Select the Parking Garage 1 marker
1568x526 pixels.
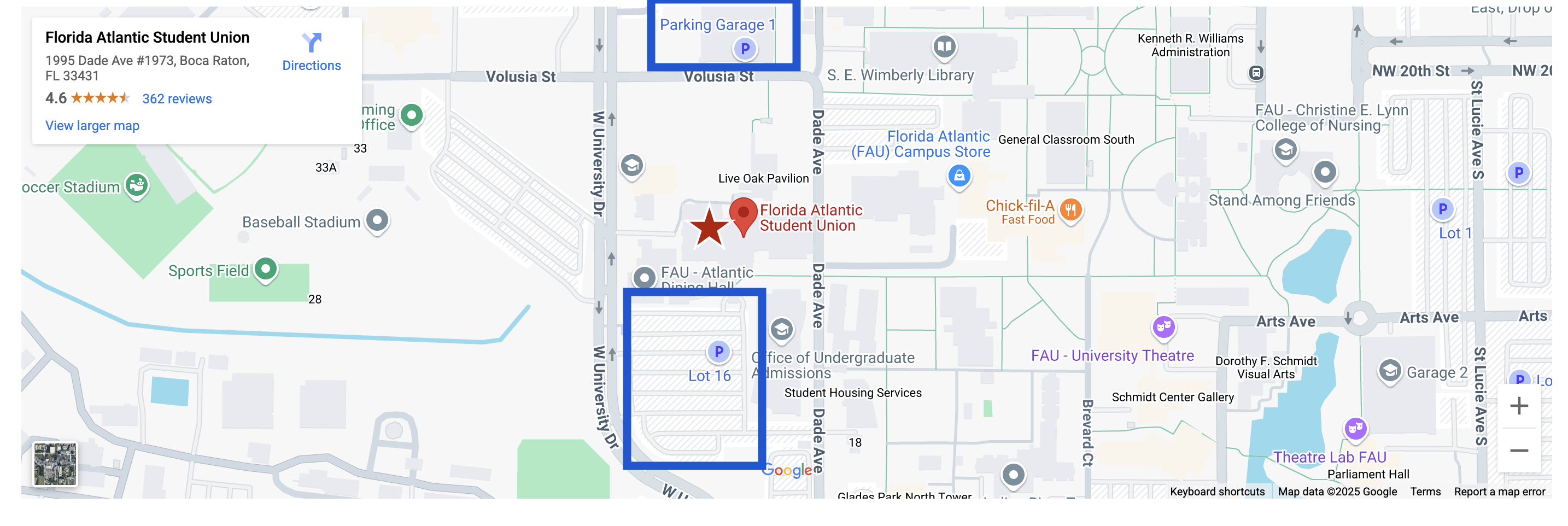[x=745, y=48]
